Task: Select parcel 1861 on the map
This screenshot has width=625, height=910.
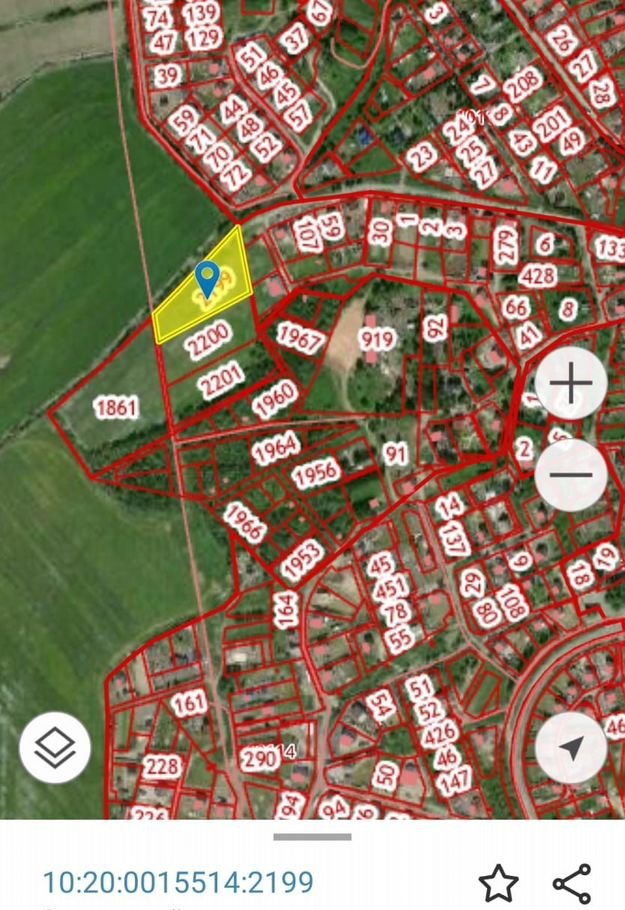Action: (x=115, y=407)
